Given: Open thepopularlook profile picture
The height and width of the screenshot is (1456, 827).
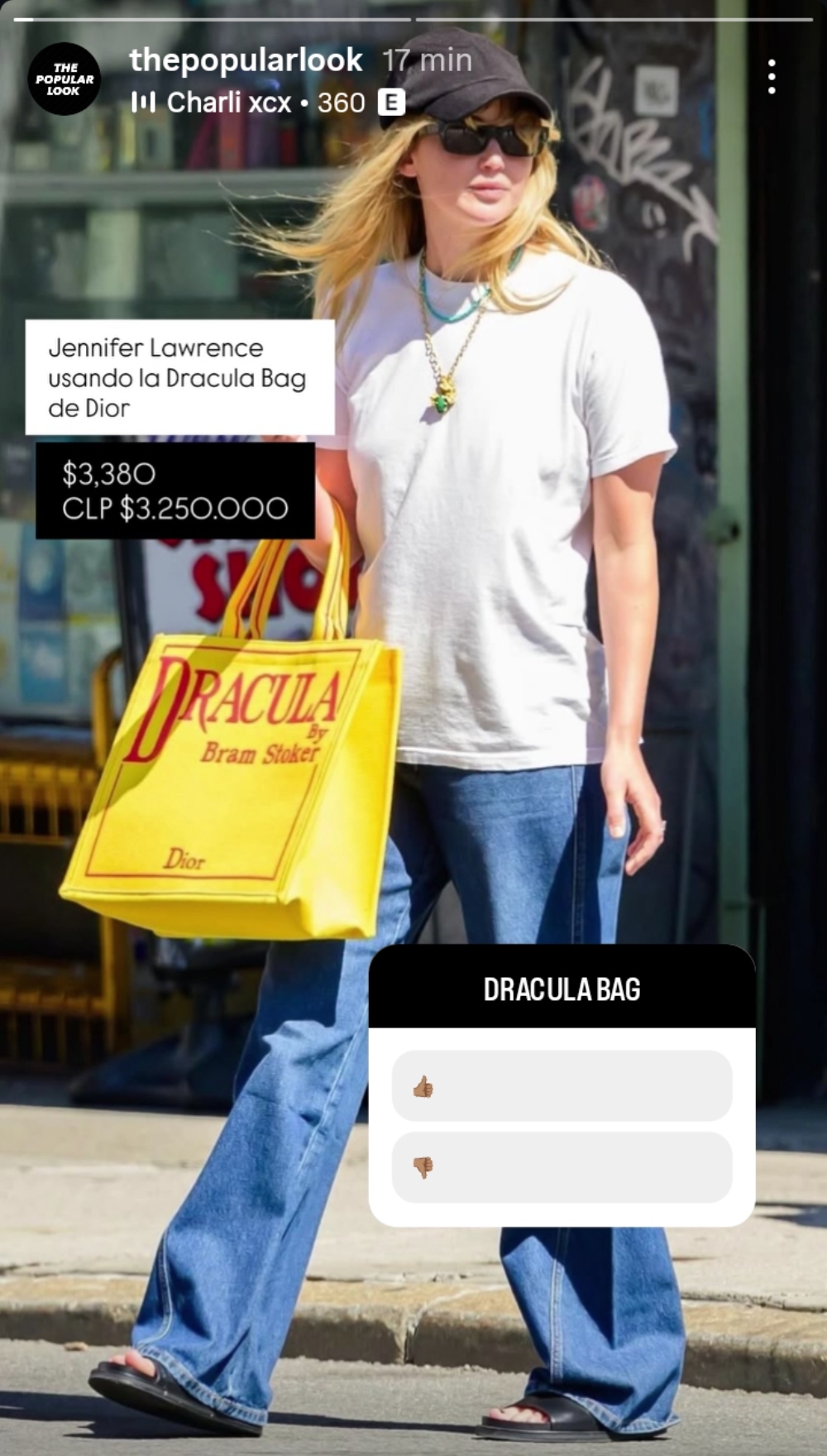Looking at the screenshot, I should [65, 79].
